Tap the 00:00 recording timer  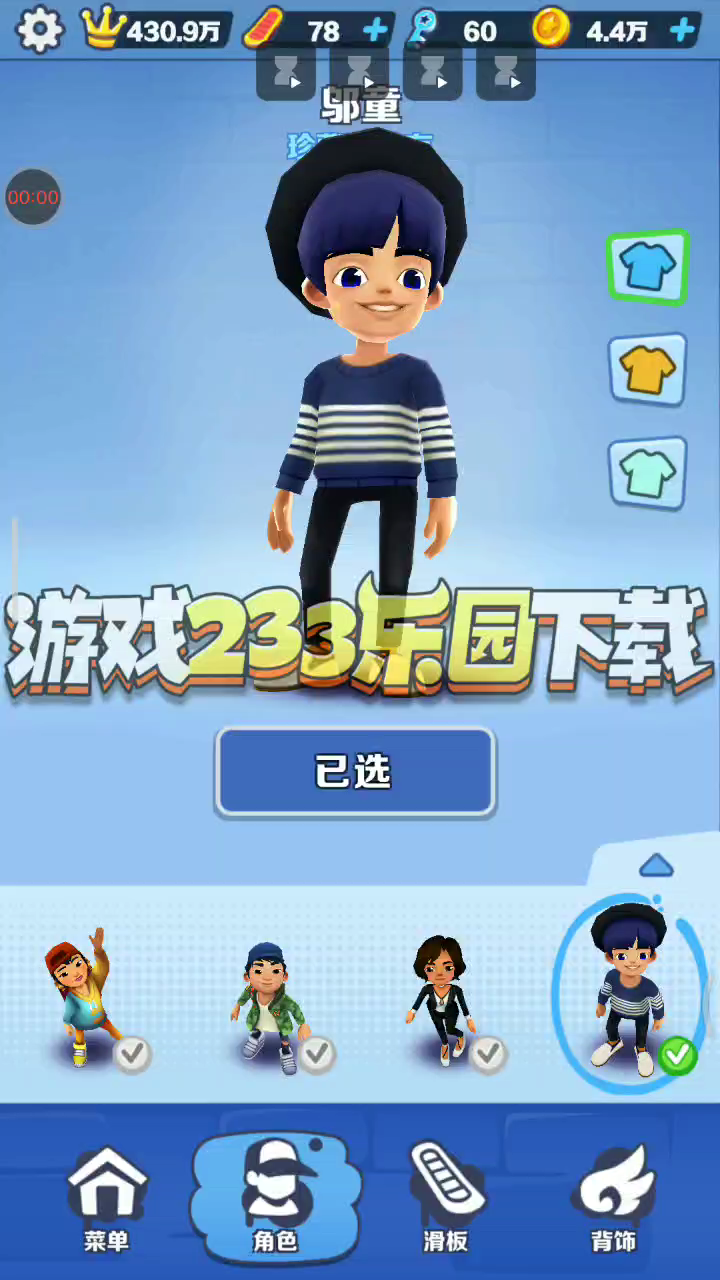point(34,197)
